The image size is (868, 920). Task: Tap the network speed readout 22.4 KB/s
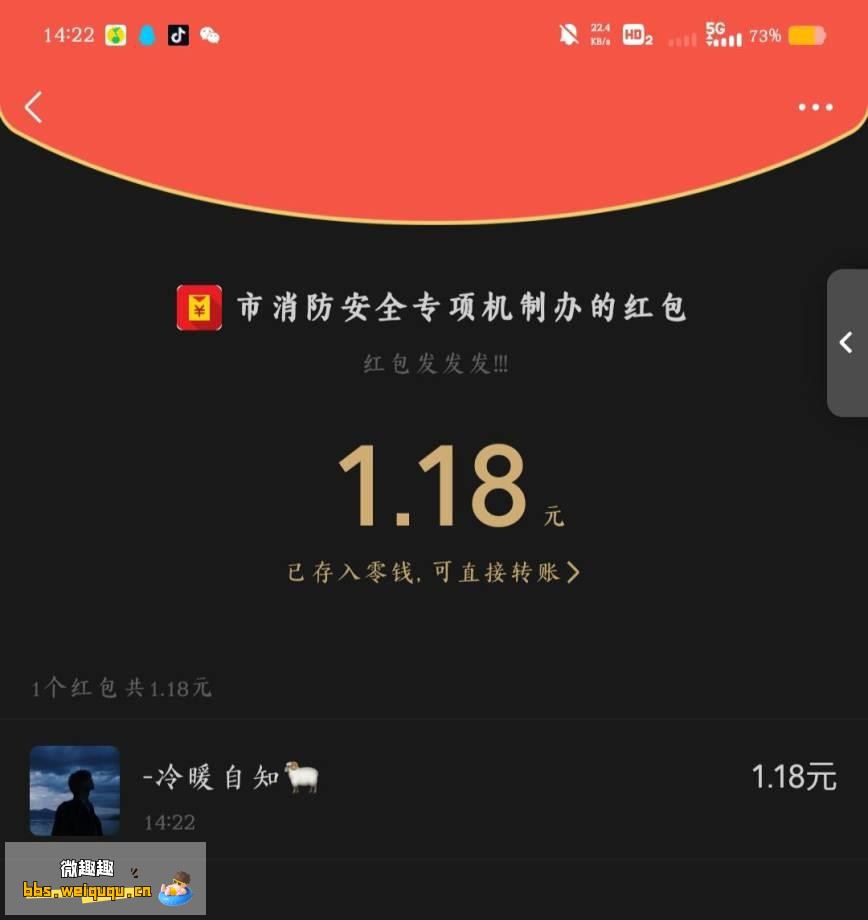(x=598, y=34)
